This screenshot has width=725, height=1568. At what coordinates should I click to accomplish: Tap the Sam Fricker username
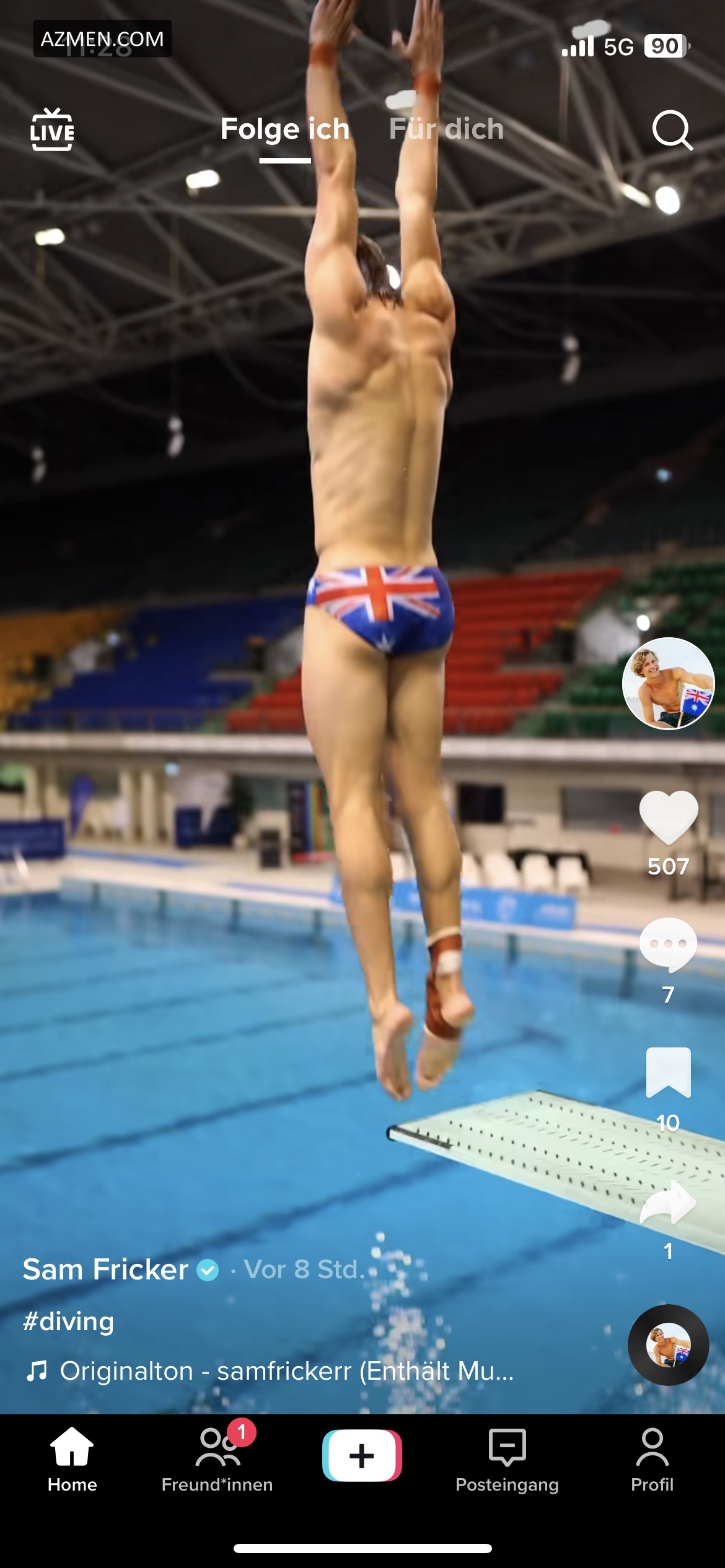point(105,1270)
